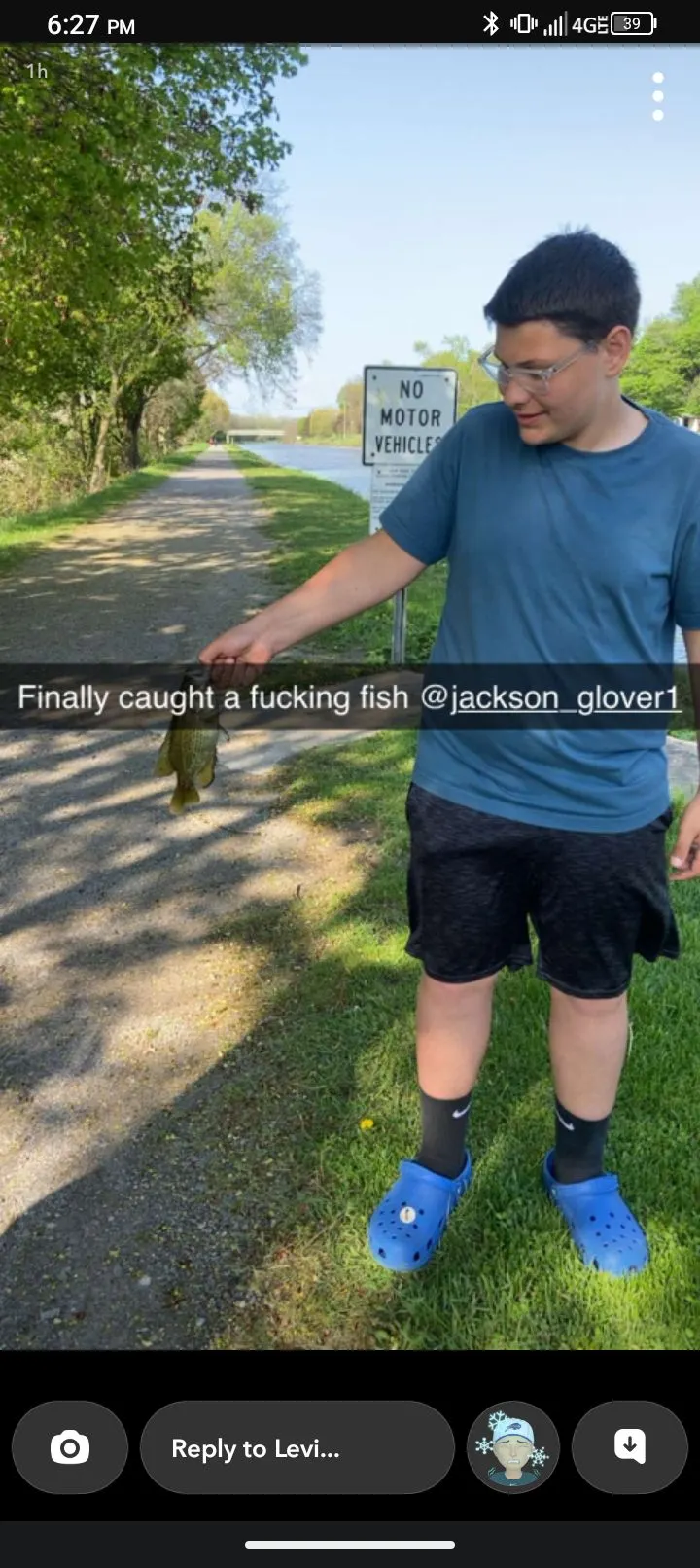Open the camera to reply with a snap
This screenshot has height=1568, width=700.
70,1447
